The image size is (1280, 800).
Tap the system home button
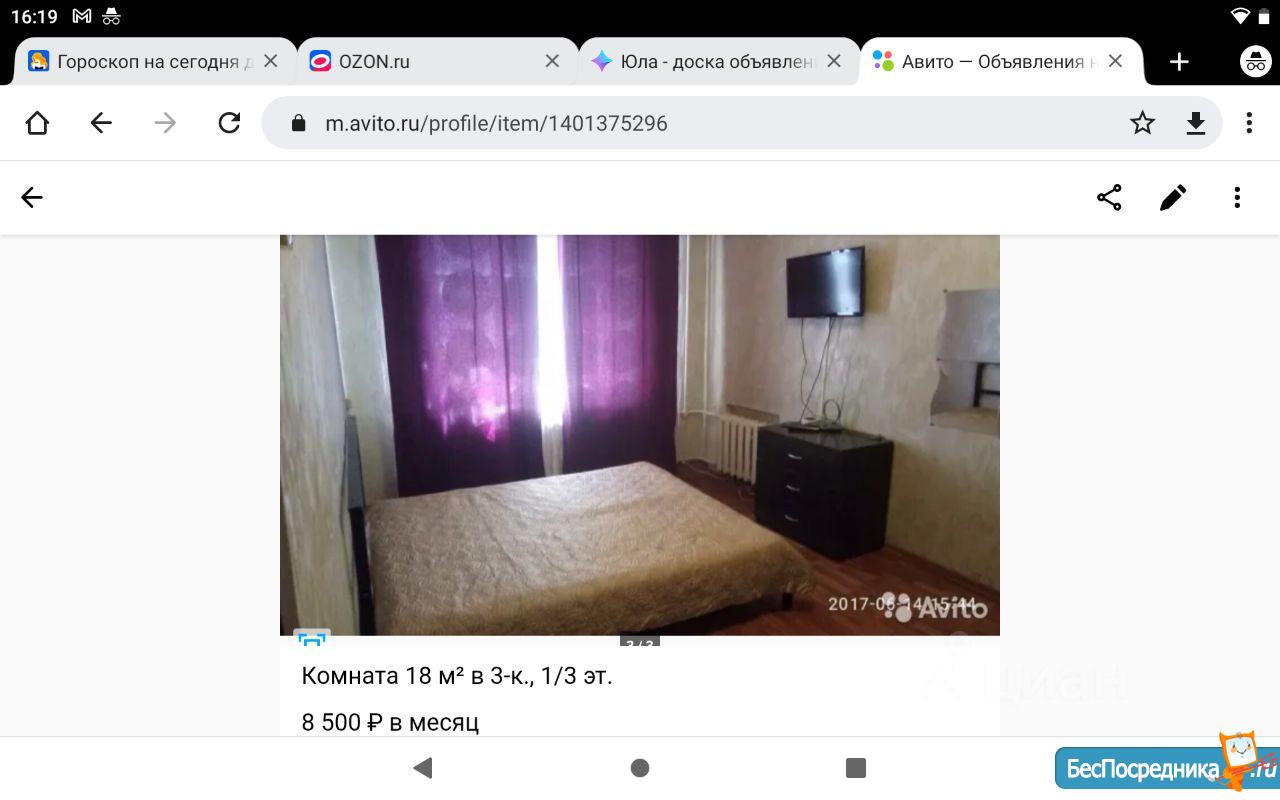click(x=640, y=768)
